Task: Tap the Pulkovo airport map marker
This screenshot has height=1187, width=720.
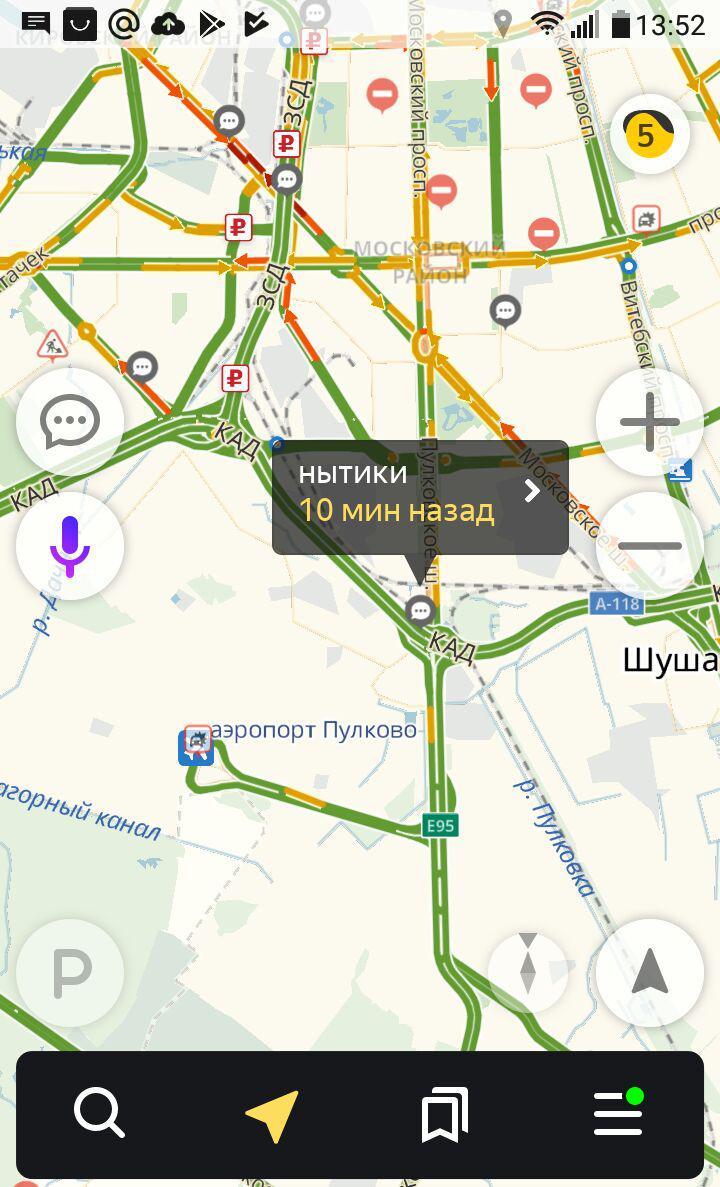Action: pyautogui.click(x=197, y=746)
